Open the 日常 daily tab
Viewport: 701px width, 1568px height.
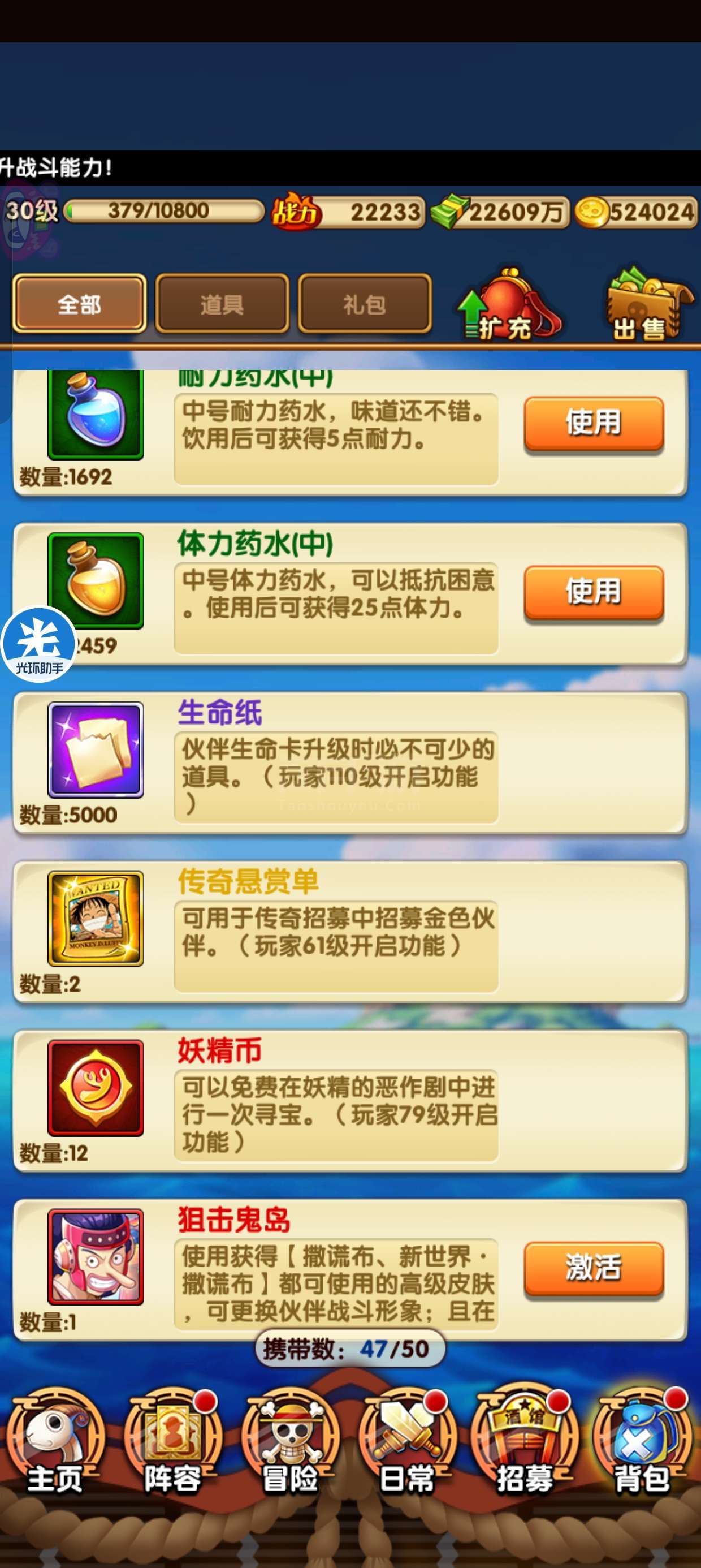coord(407,1444)
